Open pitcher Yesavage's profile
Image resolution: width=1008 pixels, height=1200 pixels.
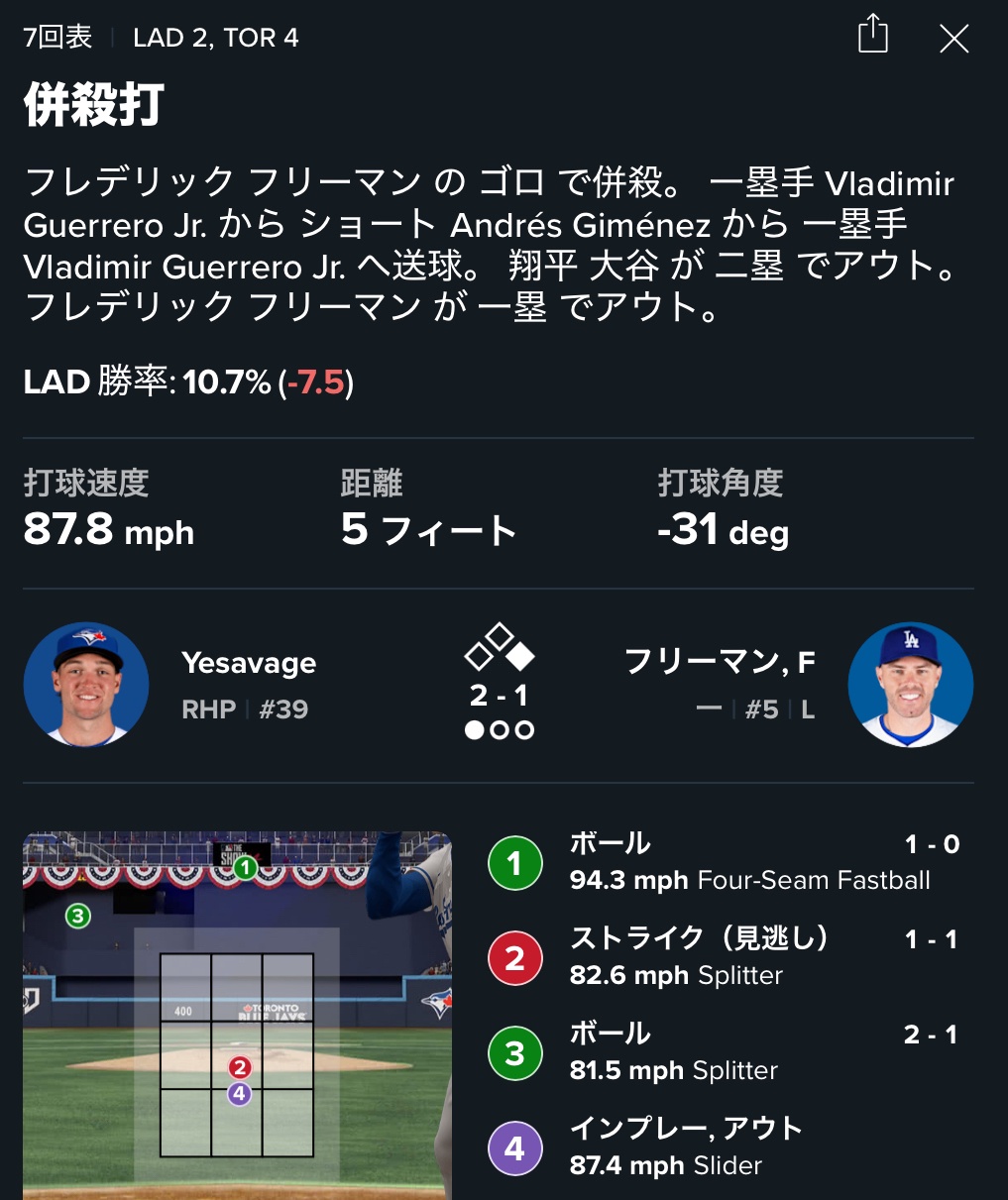[x=87, y=685]
